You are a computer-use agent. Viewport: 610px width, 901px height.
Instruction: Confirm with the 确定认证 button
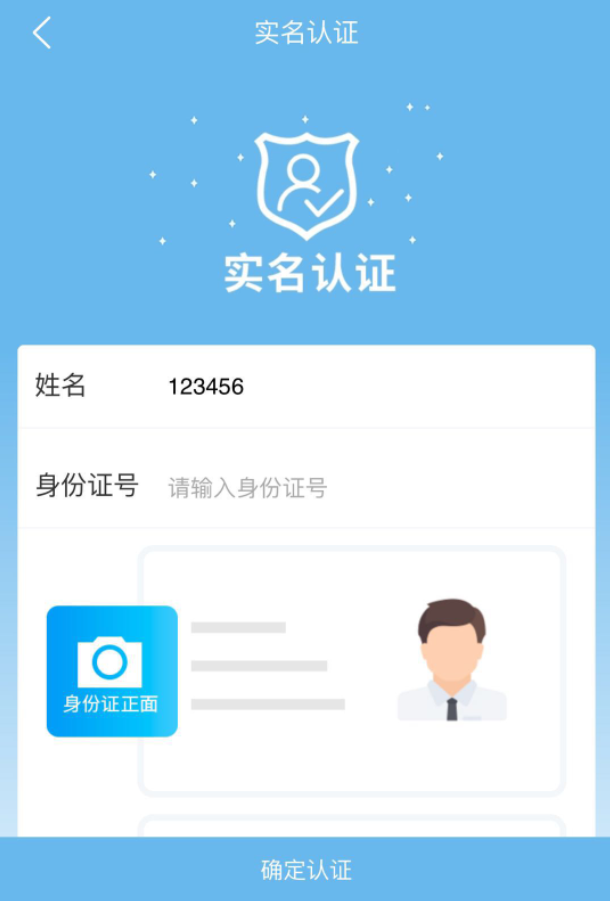point(305,869)
